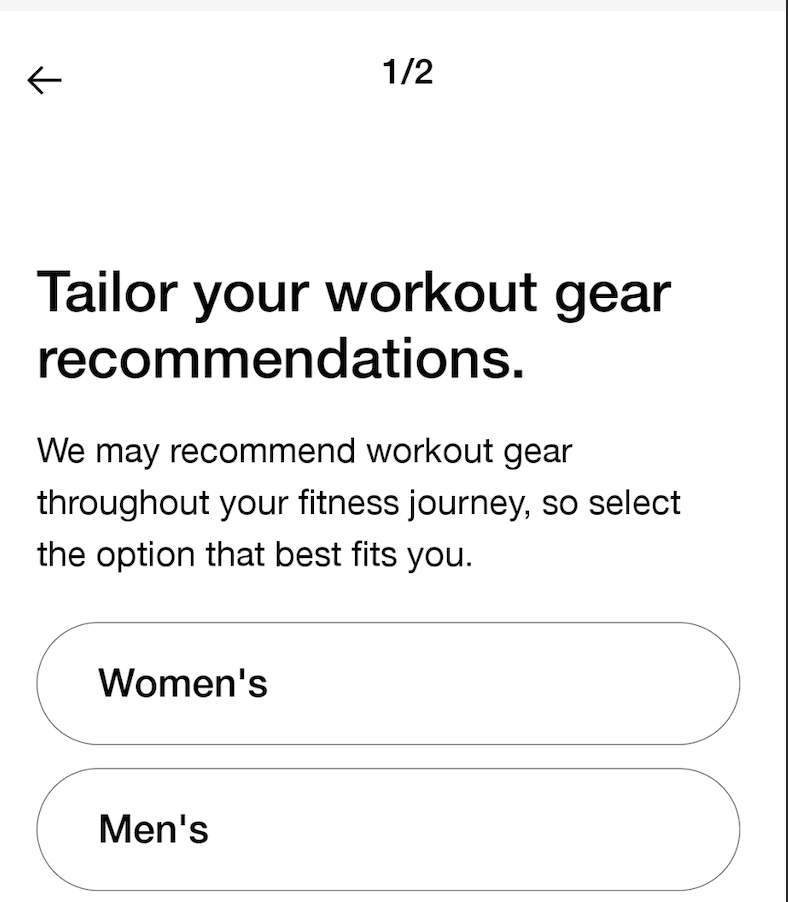Choose the Men's option
The height and width of the screenshot is (902, 788).
(x=388, y=829)
